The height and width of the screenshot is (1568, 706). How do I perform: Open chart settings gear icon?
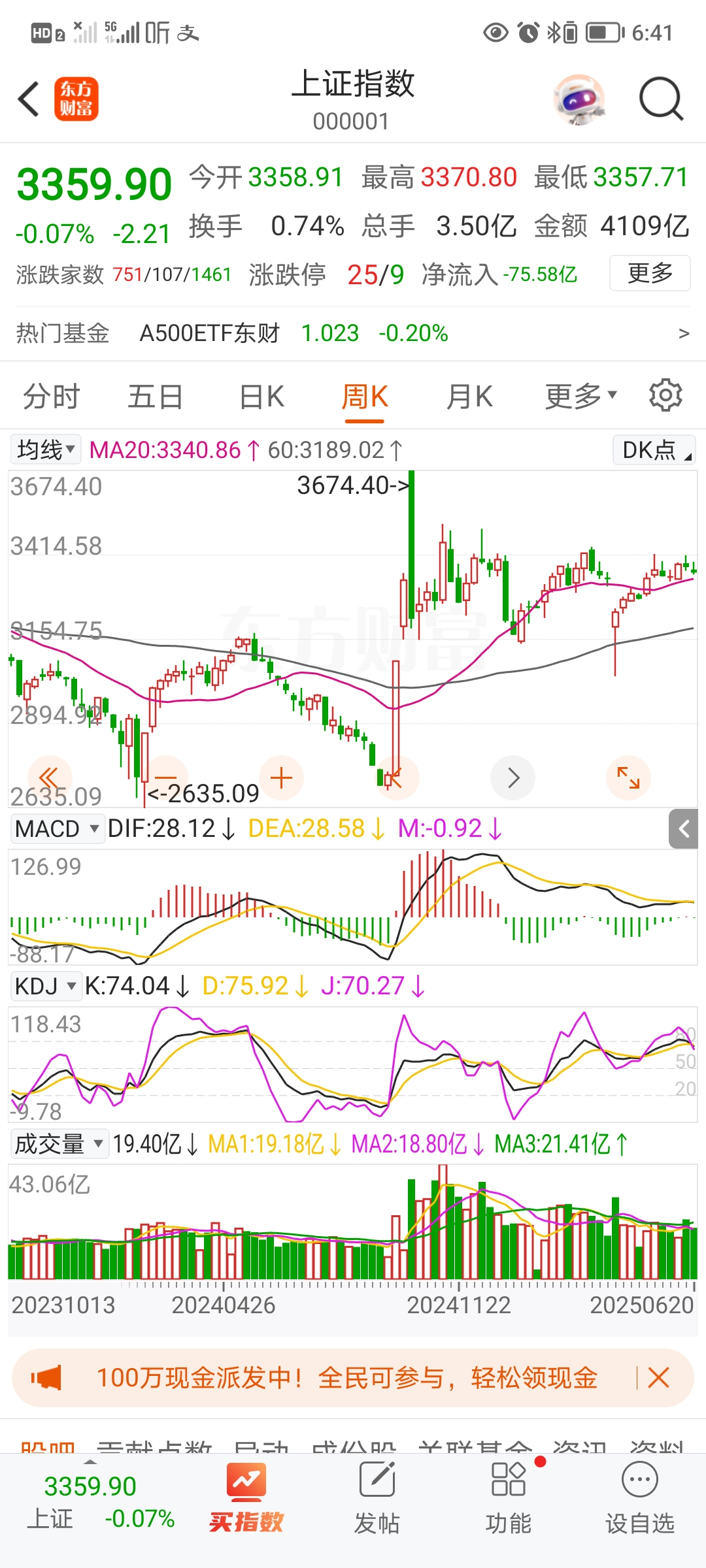pyautogui.click(x=665, y=395)
